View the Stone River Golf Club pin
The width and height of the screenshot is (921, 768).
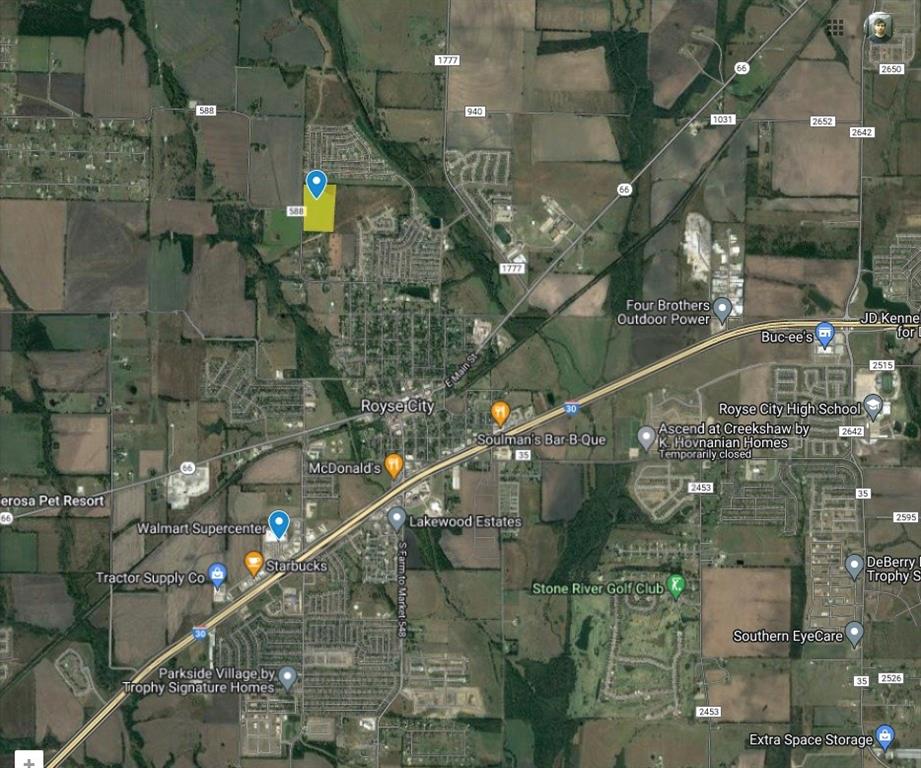[676, 586]
